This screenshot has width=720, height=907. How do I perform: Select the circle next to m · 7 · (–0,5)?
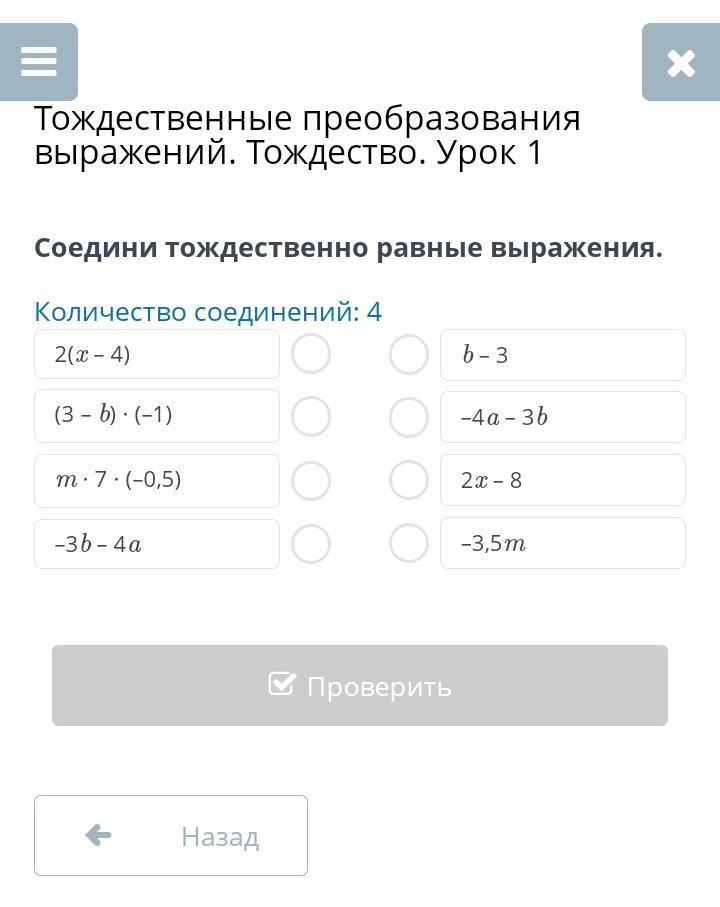pyautogui.click(x=311, y=481)
